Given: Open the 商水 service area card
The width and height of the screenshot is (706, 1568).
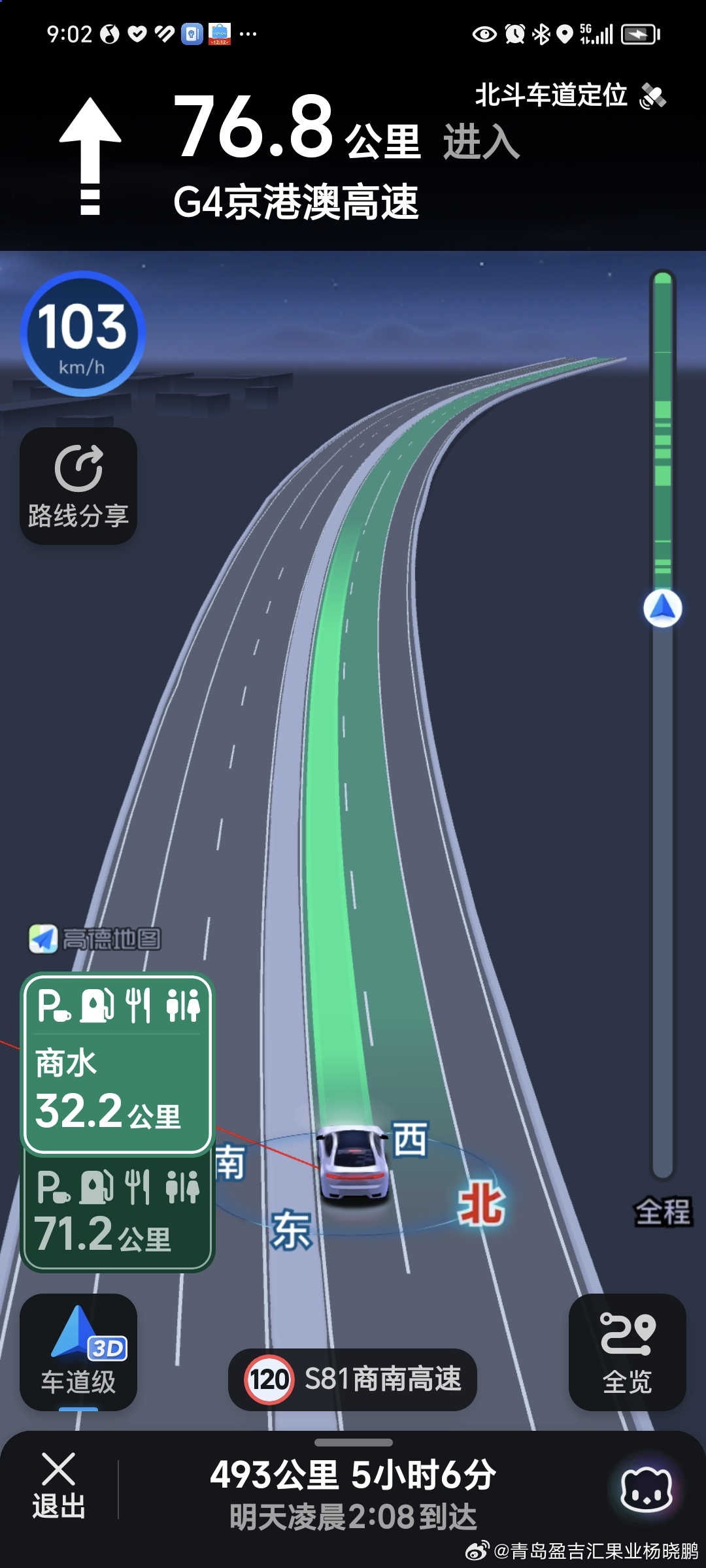Looking at the screenshot, I should point(118,1064).
